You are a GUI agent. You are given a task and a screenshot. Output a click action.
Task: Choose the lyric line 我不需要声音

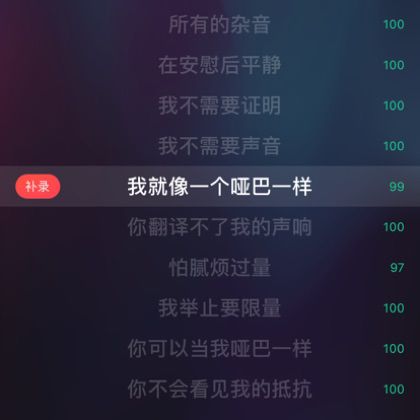[220, 146]
